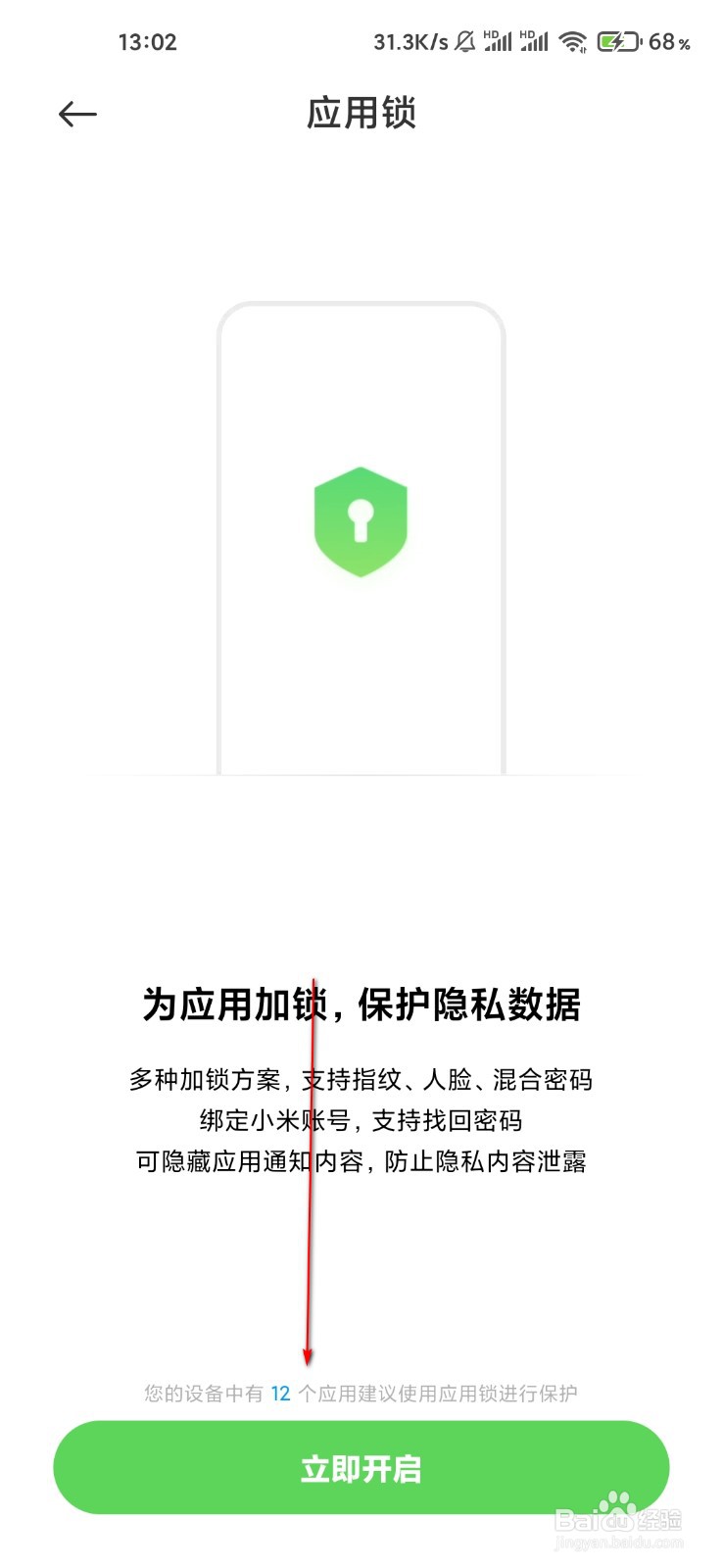The height and width of the screenshot is (1568, 723).
Task: Select the green shield lock icon
Action: pos(361,519)
